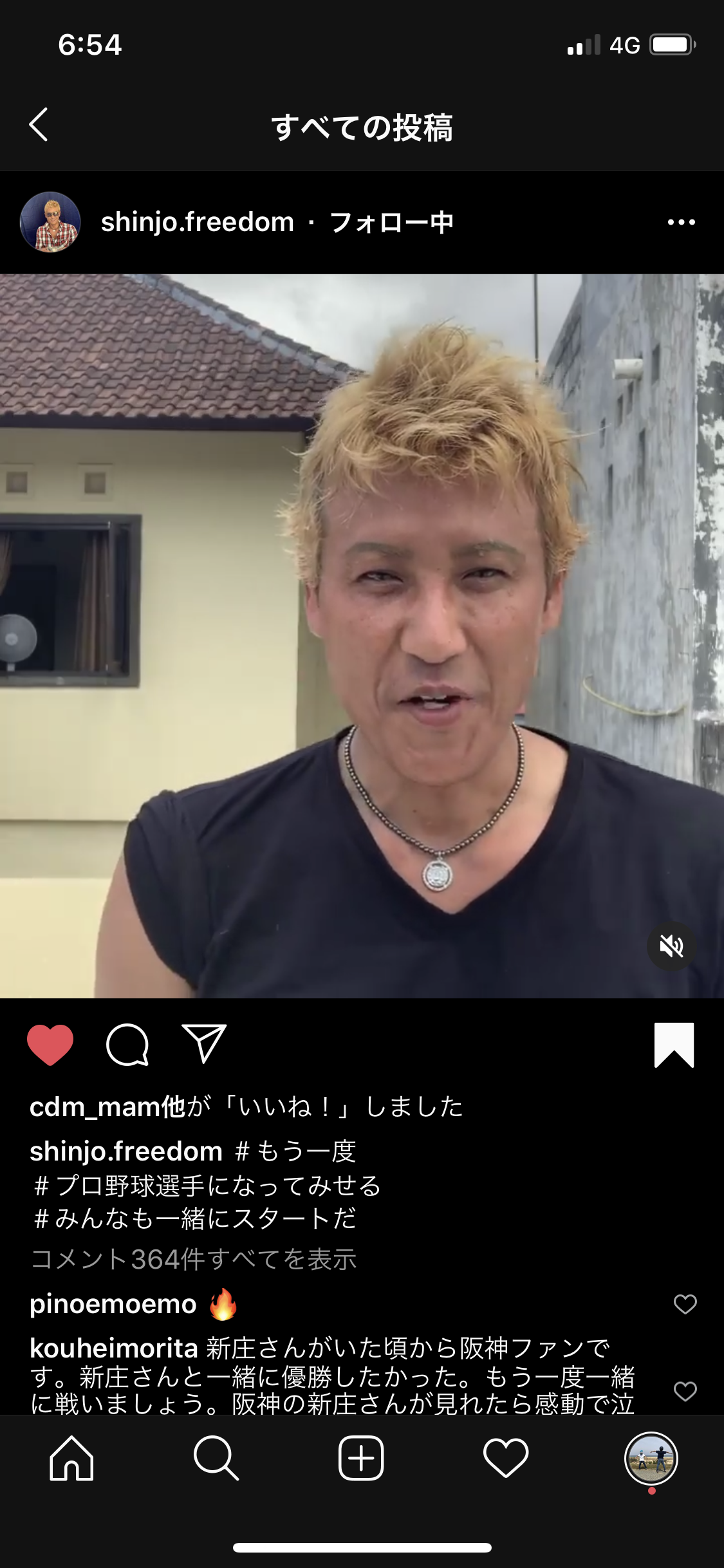Like pinoemoemo's comment
Screen dimensions: 724x1568
[685, 1304]
